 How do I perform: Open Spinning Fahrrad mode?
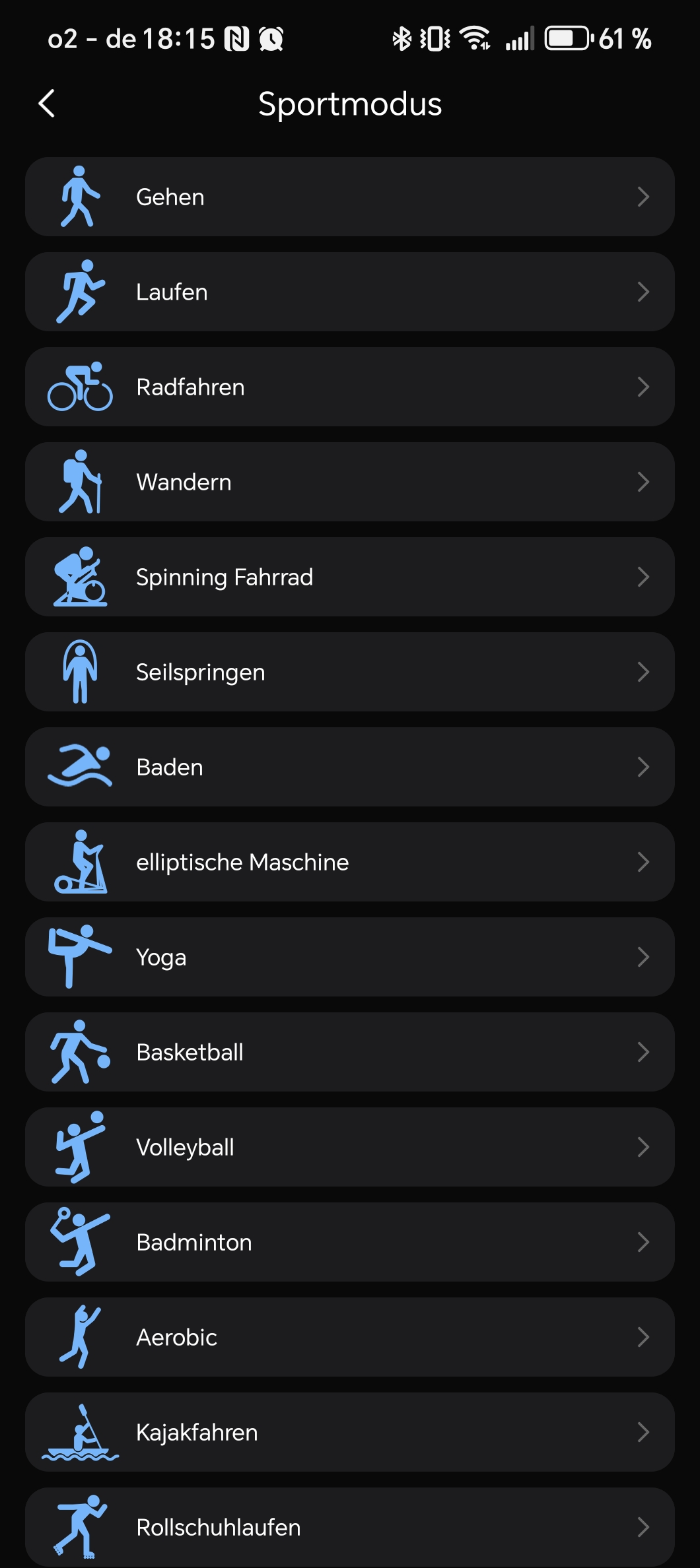[349, 577]
